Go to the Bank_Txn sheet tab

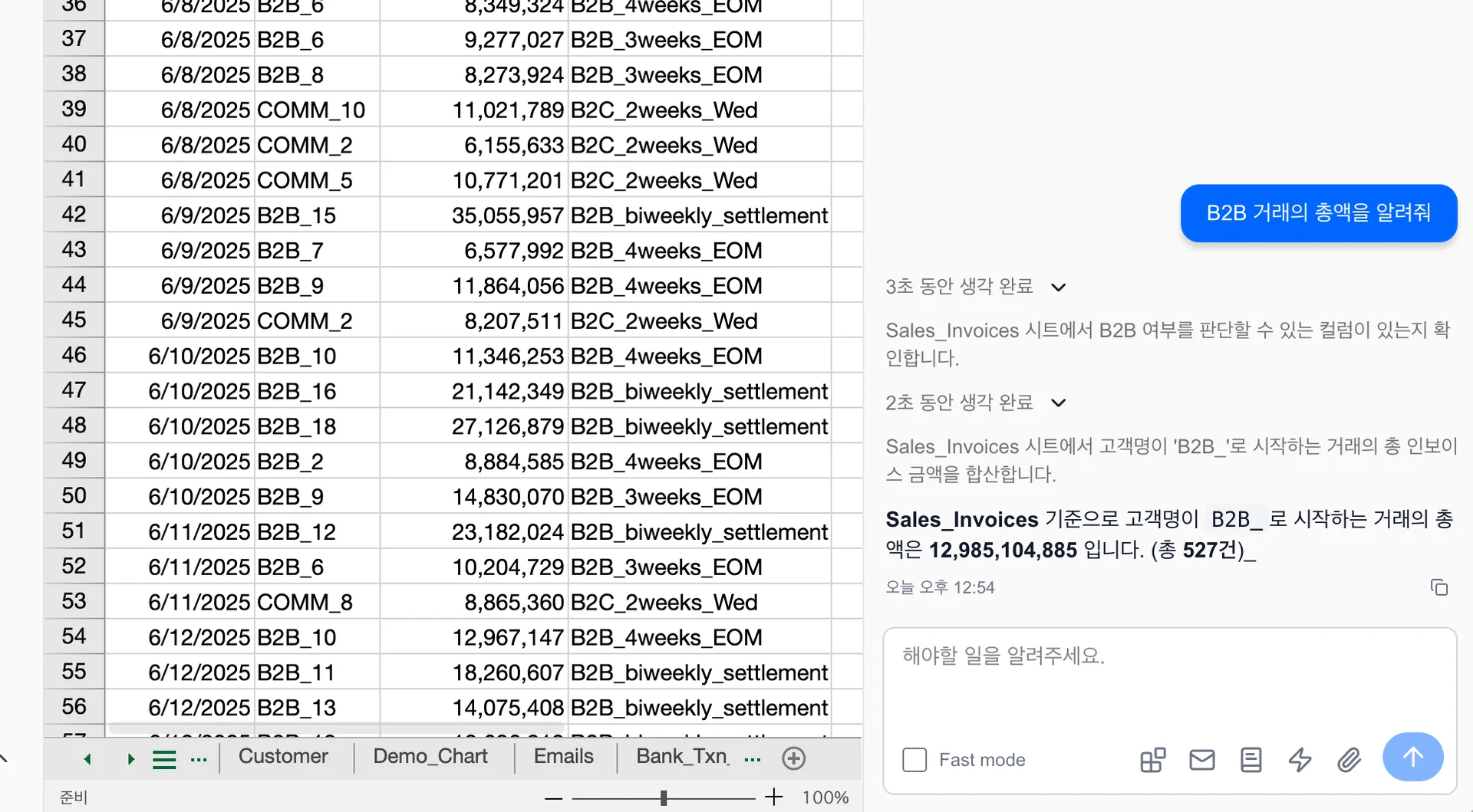point(681,757)
